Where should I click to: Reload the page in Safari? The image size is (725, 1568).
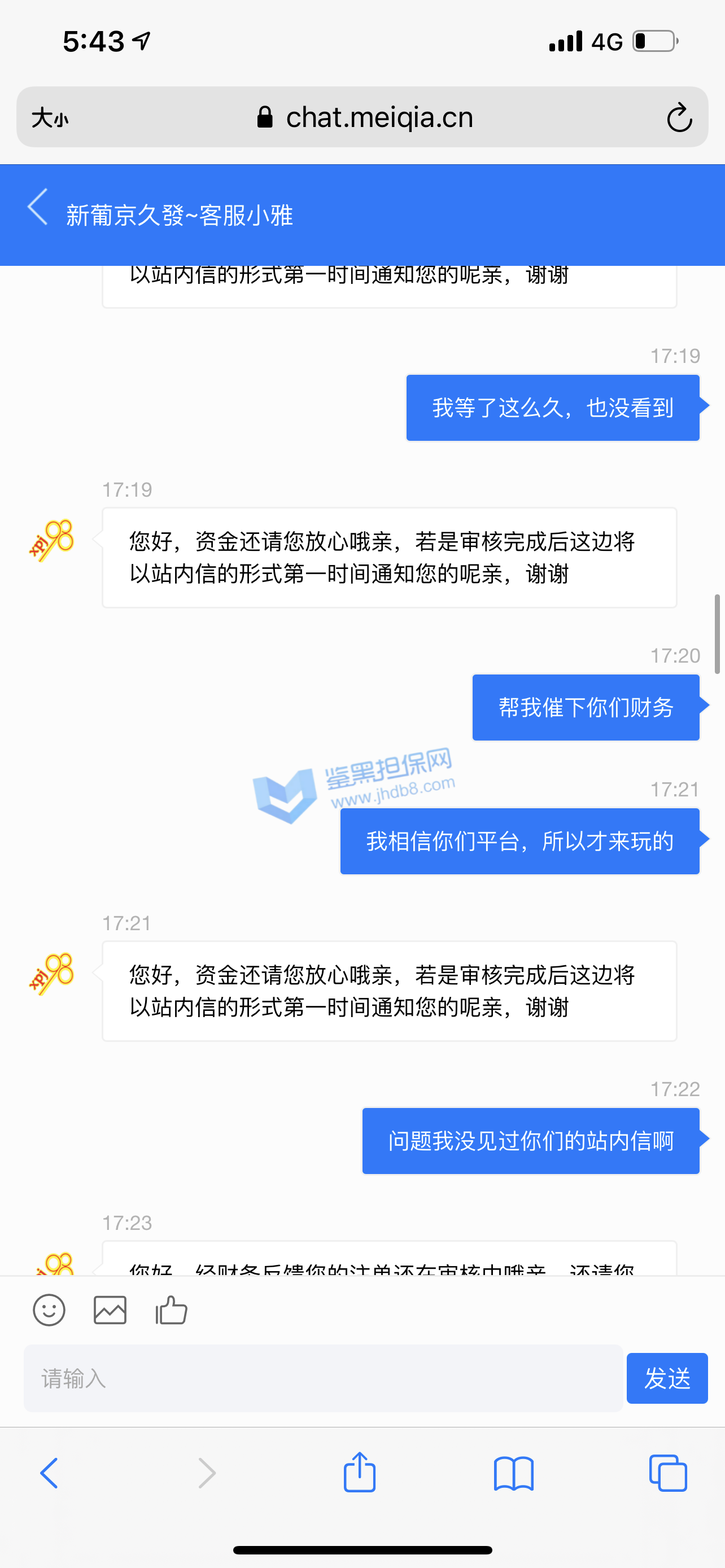click(679, 117)
